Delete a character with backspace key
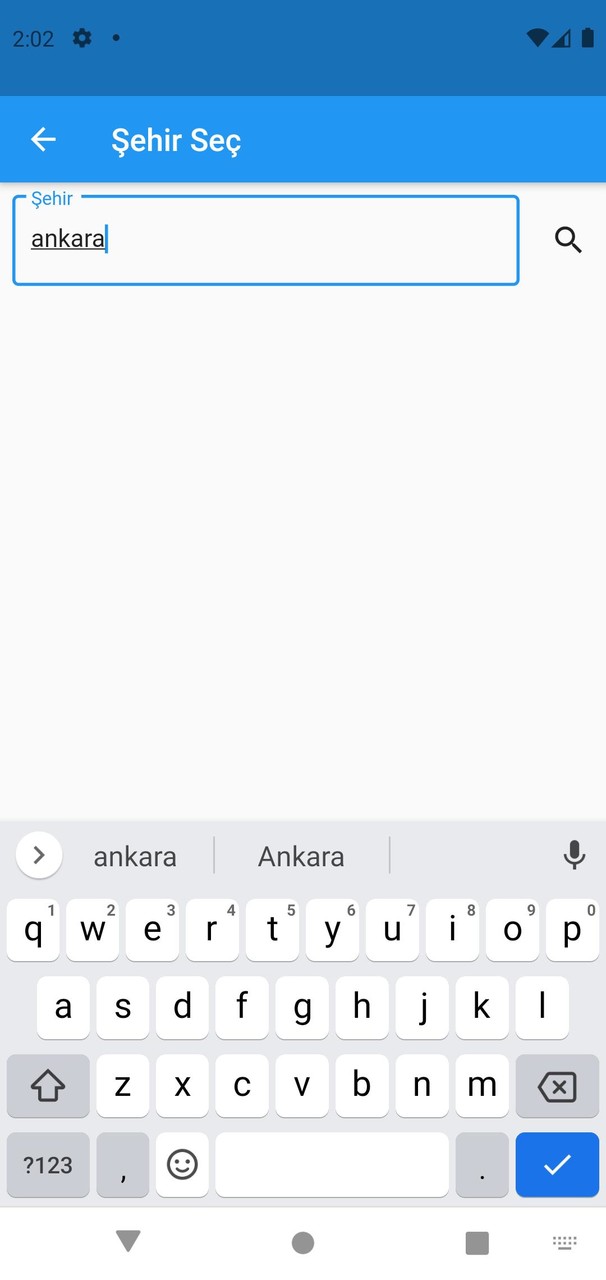 pos(557,1086)
